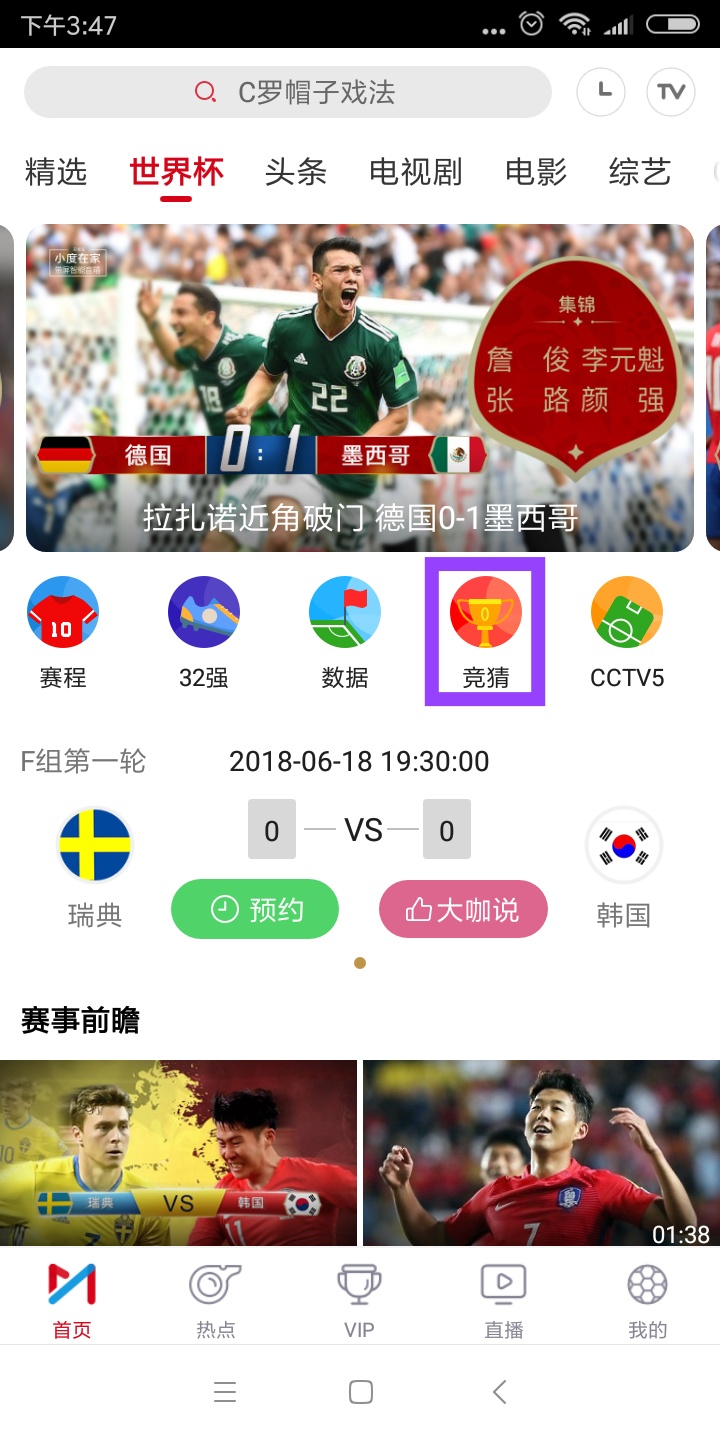This screenshot has width=720, height=1440.
Task: Open the TV cast icon near search bar
Action: (670, 91)
